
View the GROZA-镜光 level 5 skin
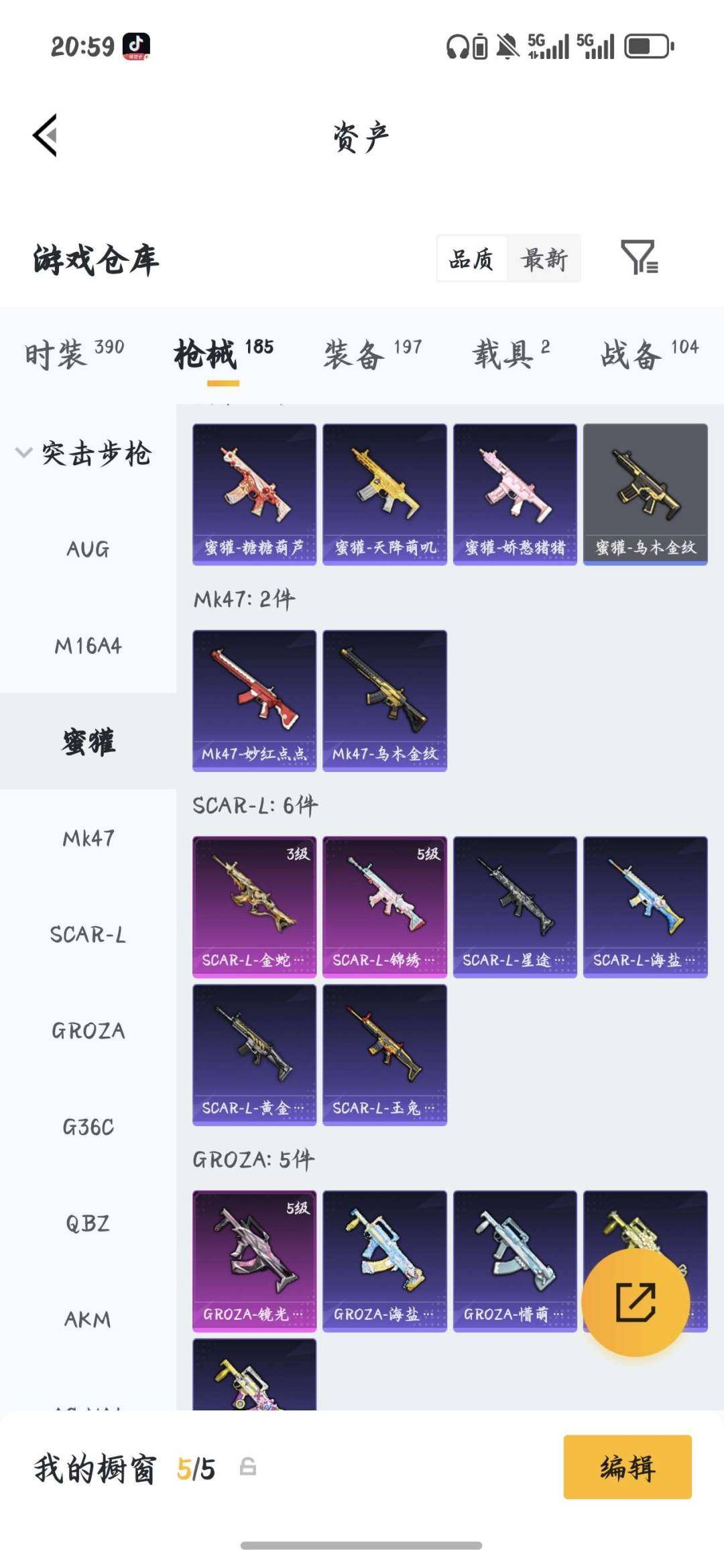[x=254, y=1261]
